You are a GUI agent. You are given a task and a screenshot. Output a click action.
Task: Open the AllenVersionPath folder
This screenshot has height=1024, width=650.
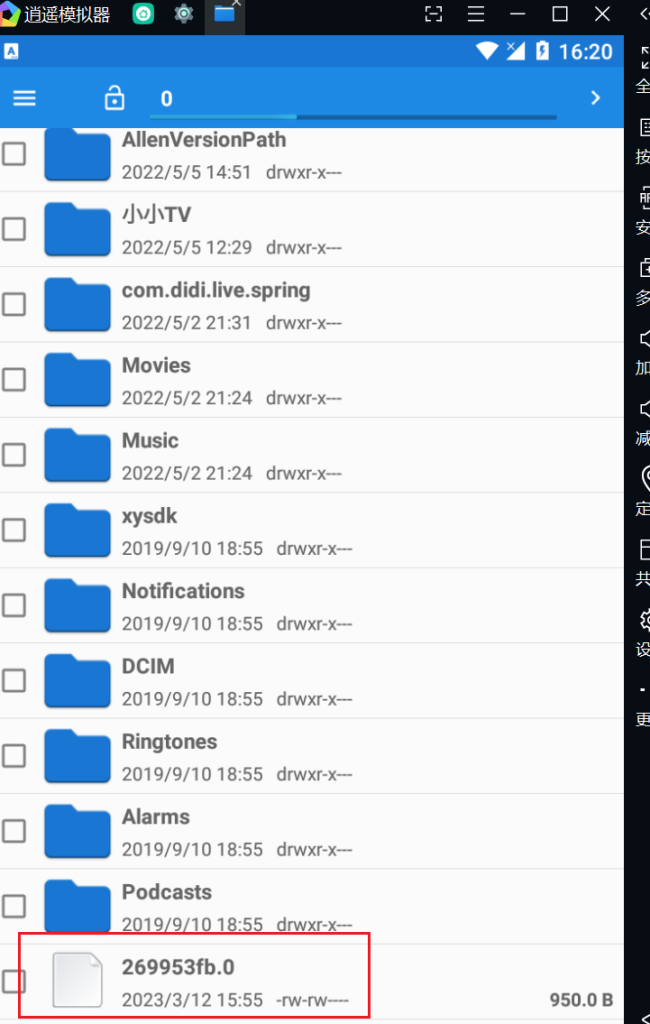pyautogui.click(x=204, y=155)
